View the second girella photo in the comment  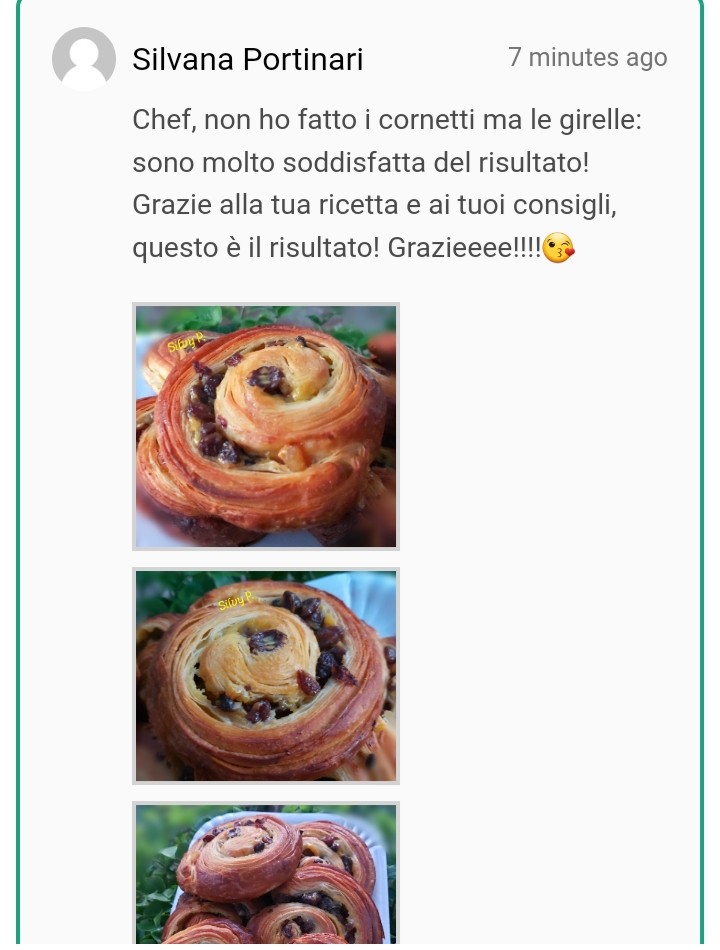[x=265, y=676]
